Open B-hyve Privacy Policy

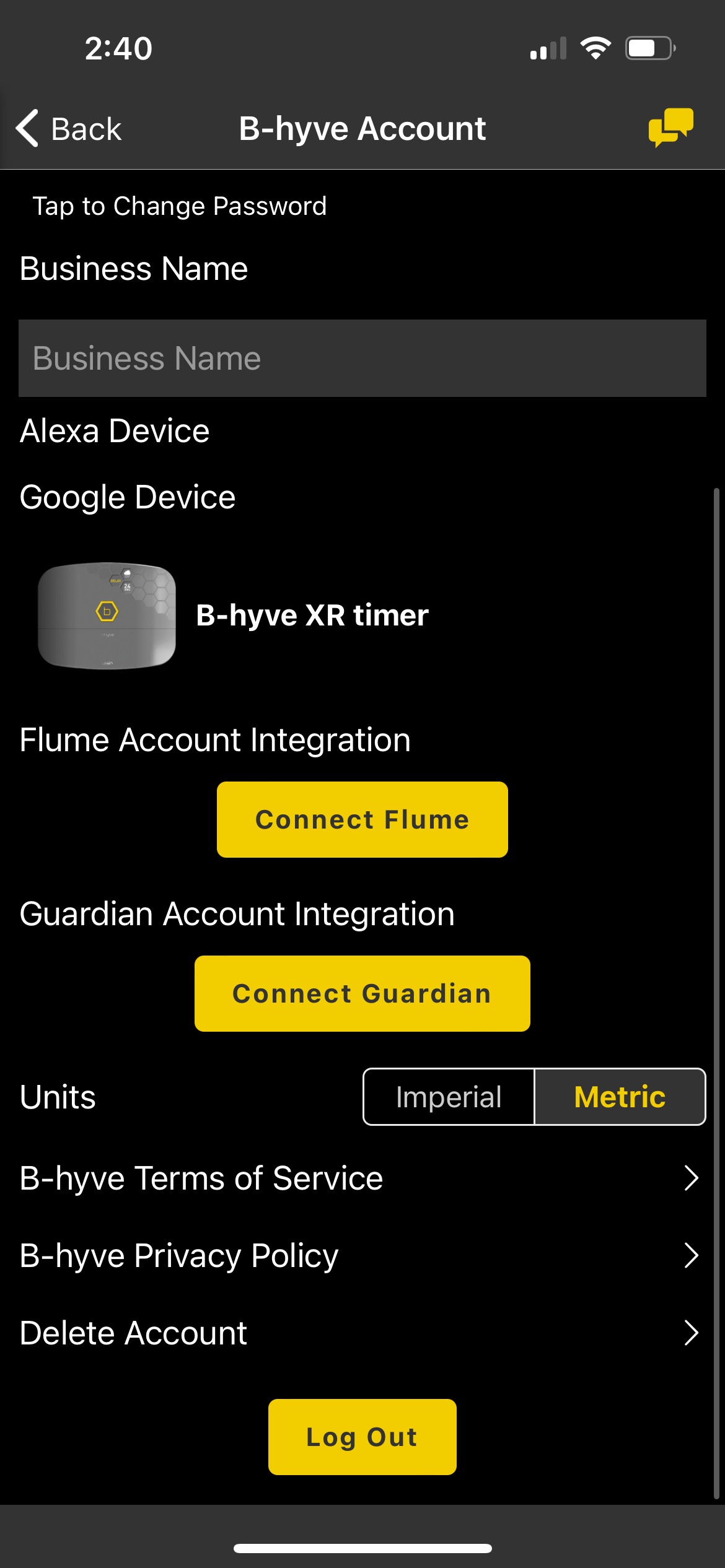click(x=359, y=1255)
